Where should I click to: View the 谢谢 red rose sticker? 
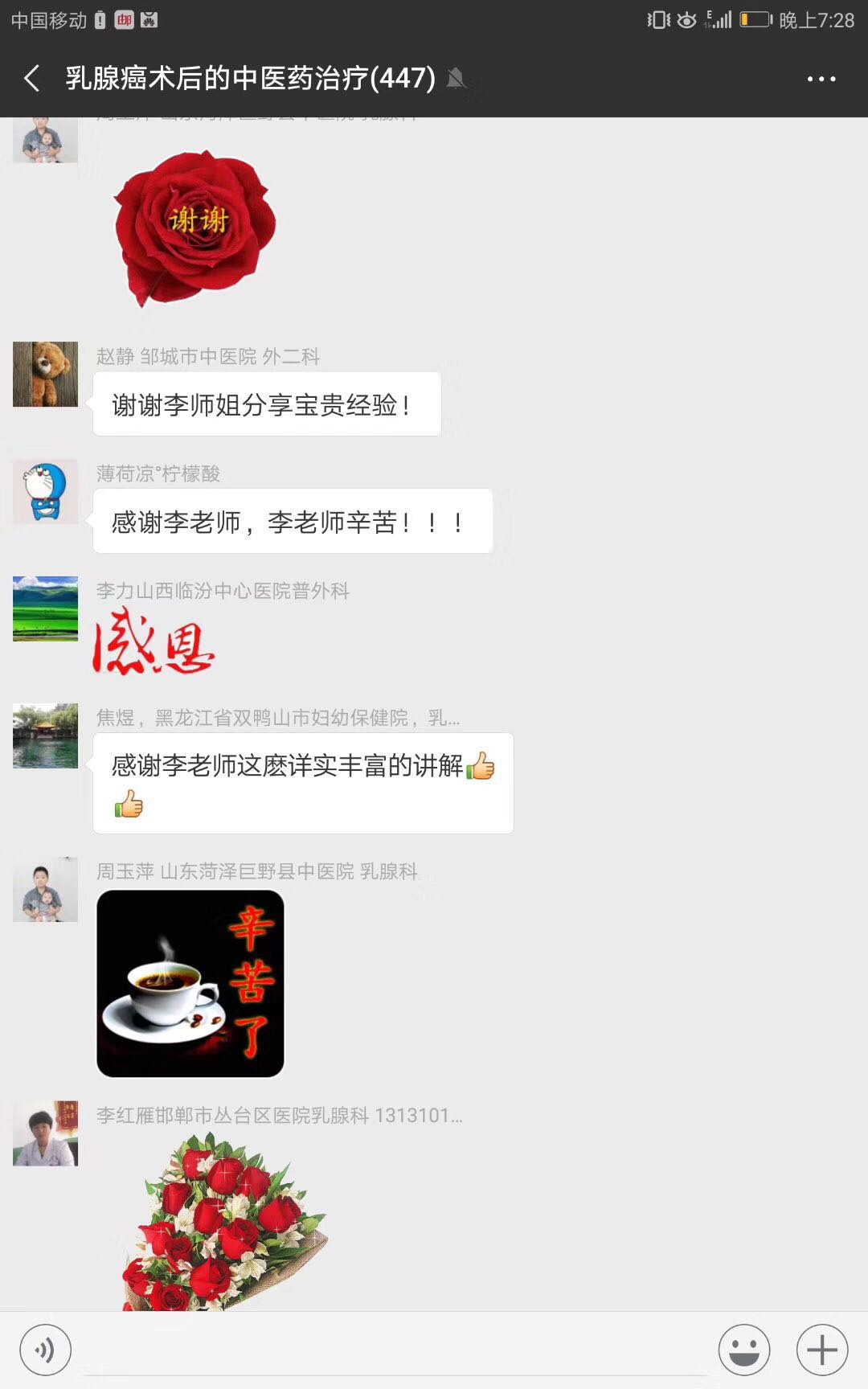[195, 227]
